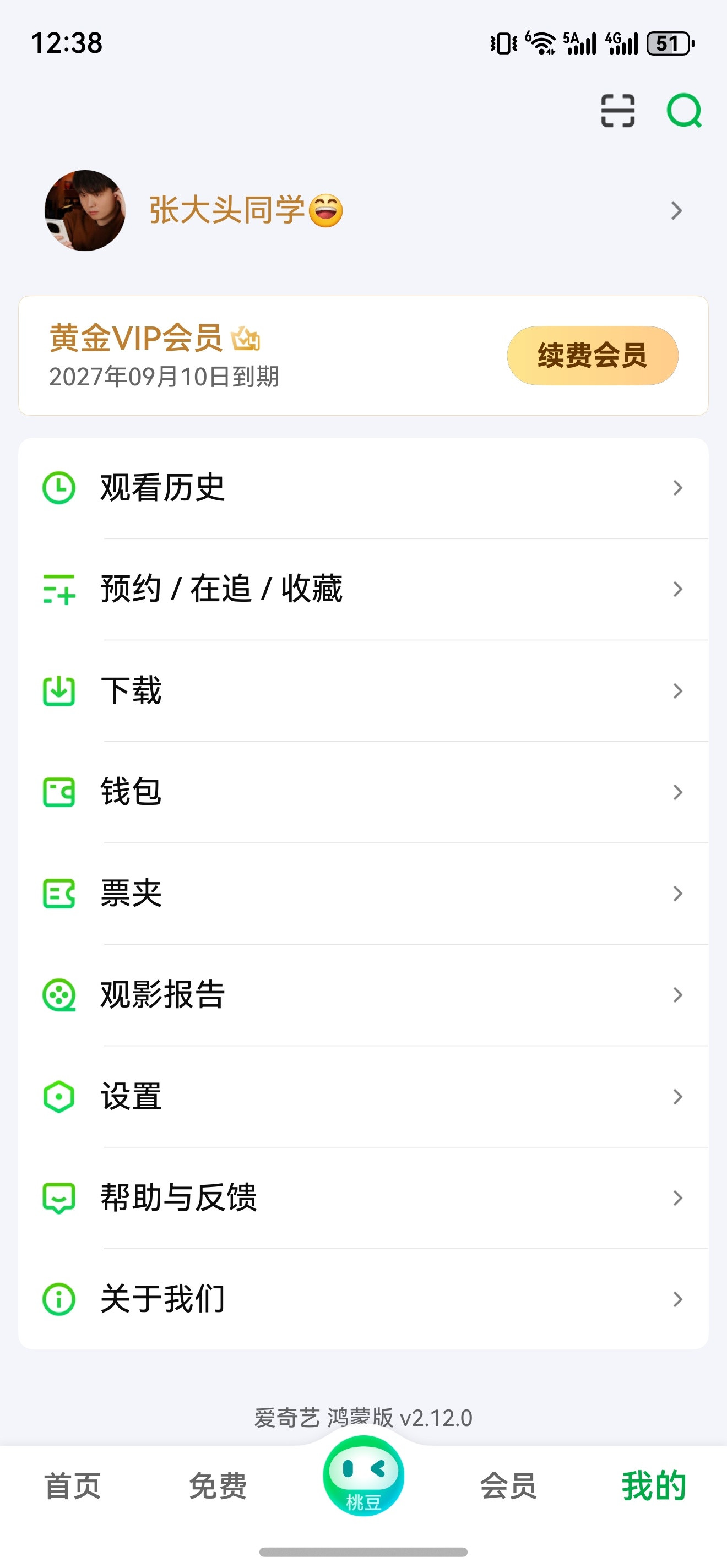The image size is (727, 1568).
Task: Expand the profile row chevron
Action: point(676,212)
